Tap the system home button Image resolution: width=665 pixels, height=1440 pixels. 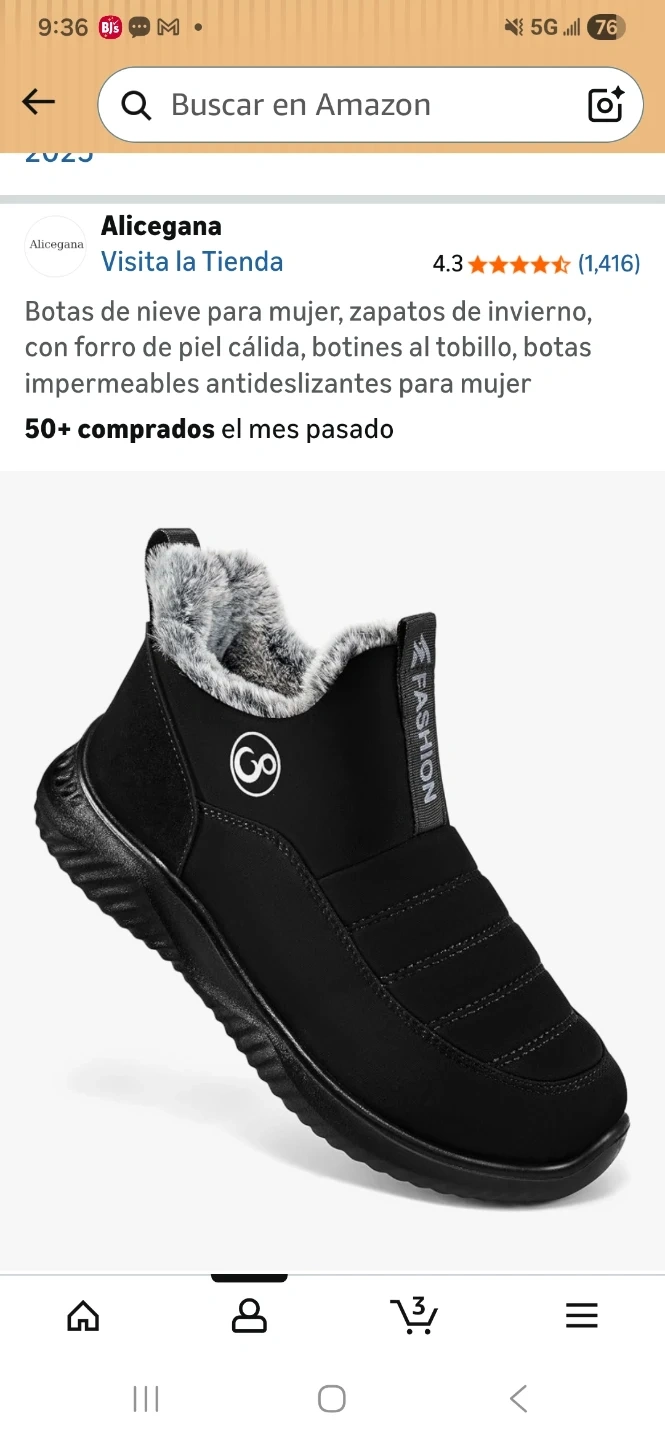332,1398
